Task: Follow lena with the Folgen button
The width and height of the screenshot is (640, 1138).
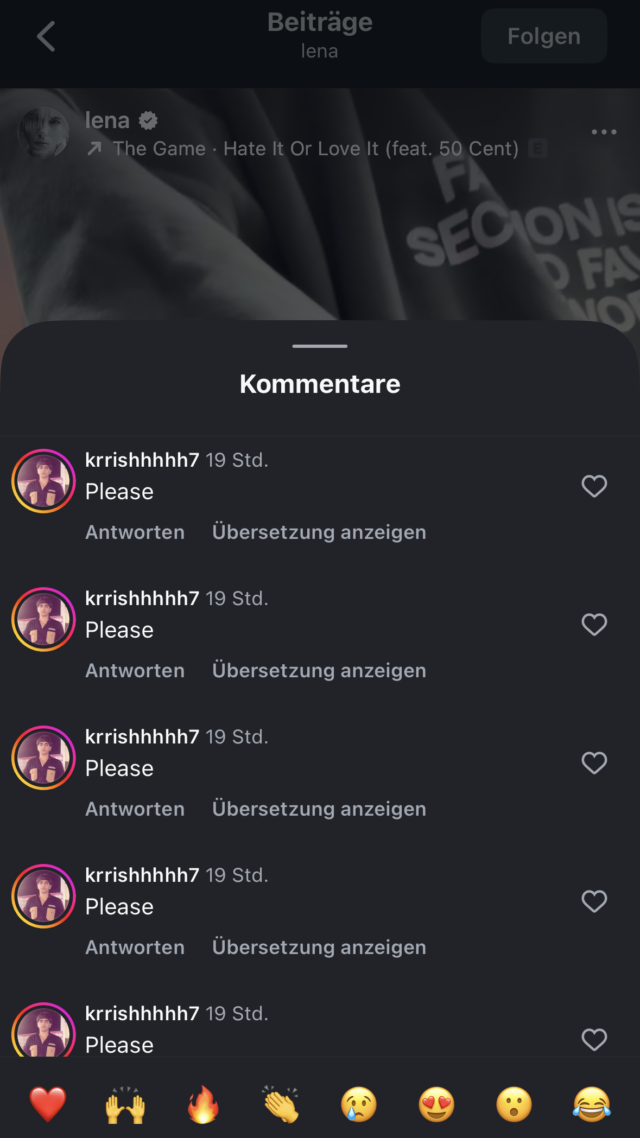Action: tap(543, 37)
